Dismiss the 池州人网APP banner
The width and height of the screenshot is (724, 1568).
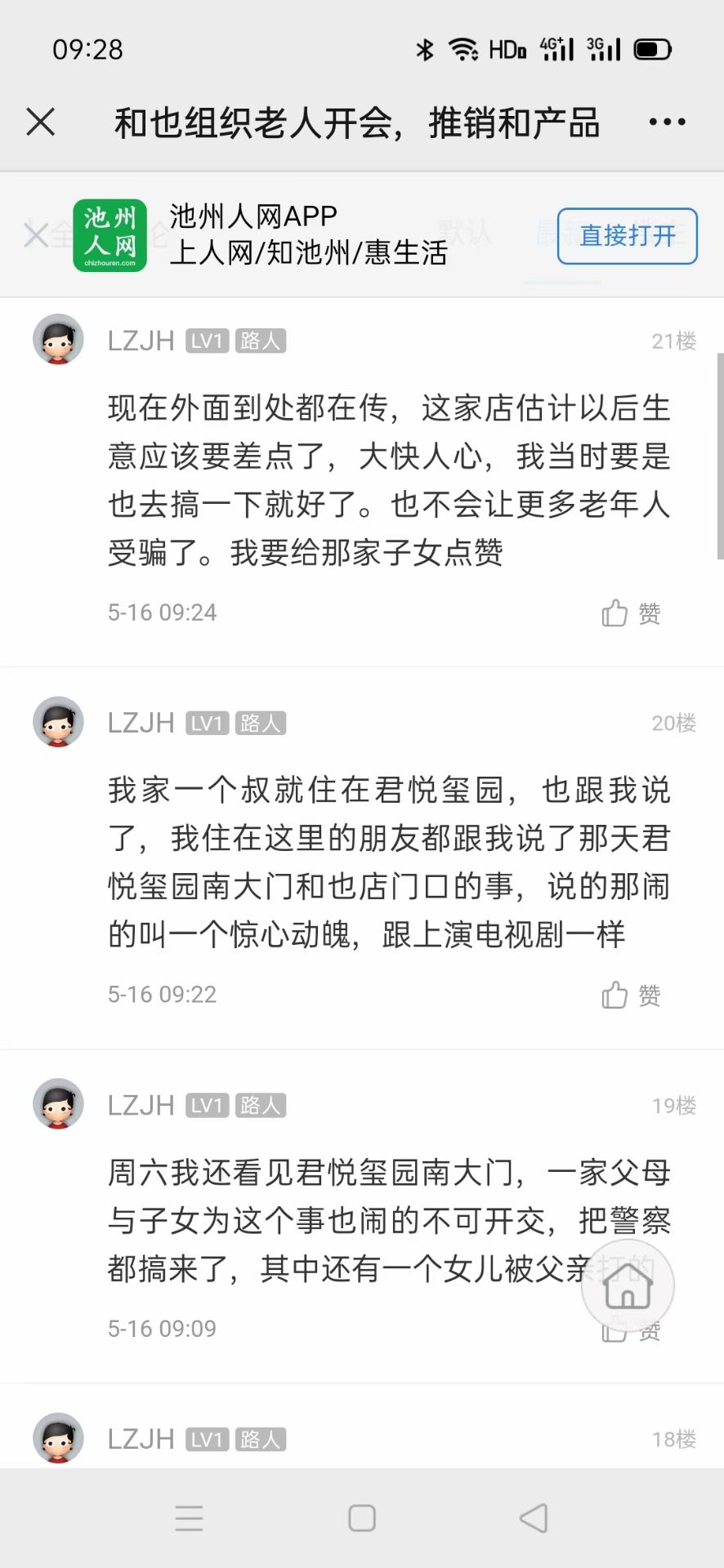[35, 235]
